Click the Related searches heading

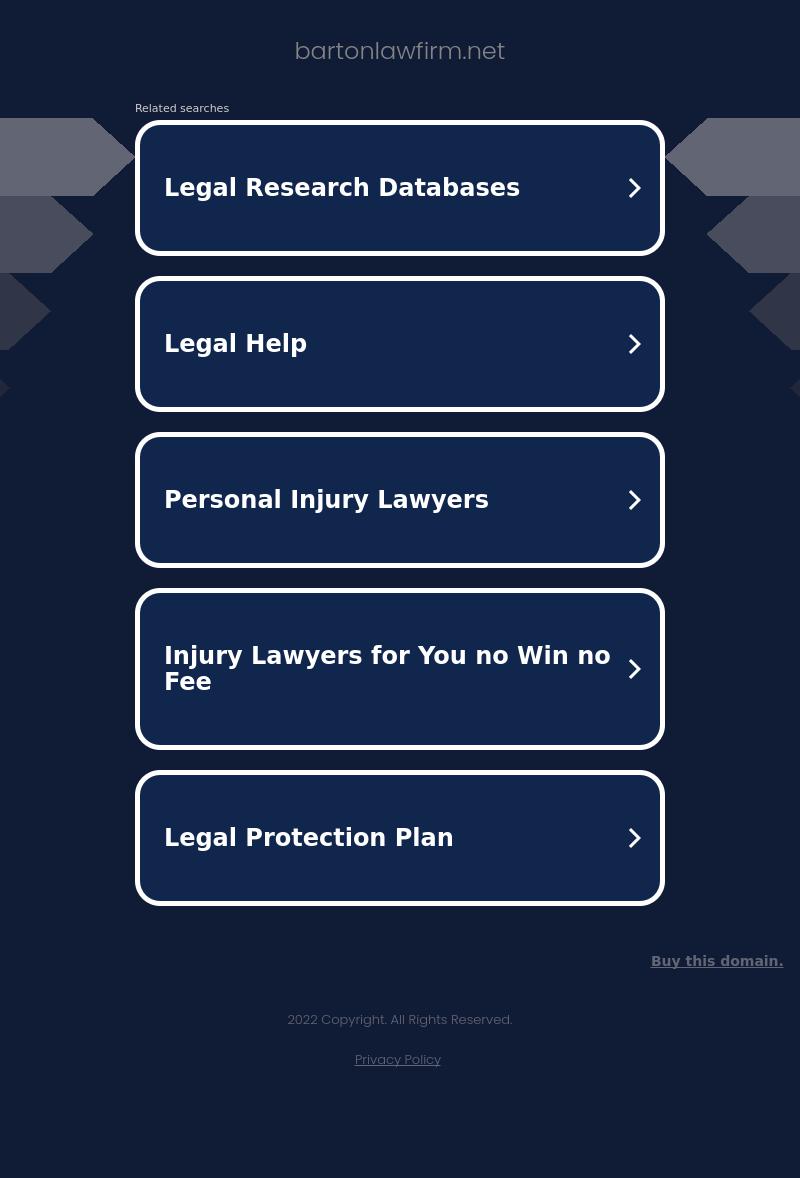pyautogui.click(x=182, y=108)
